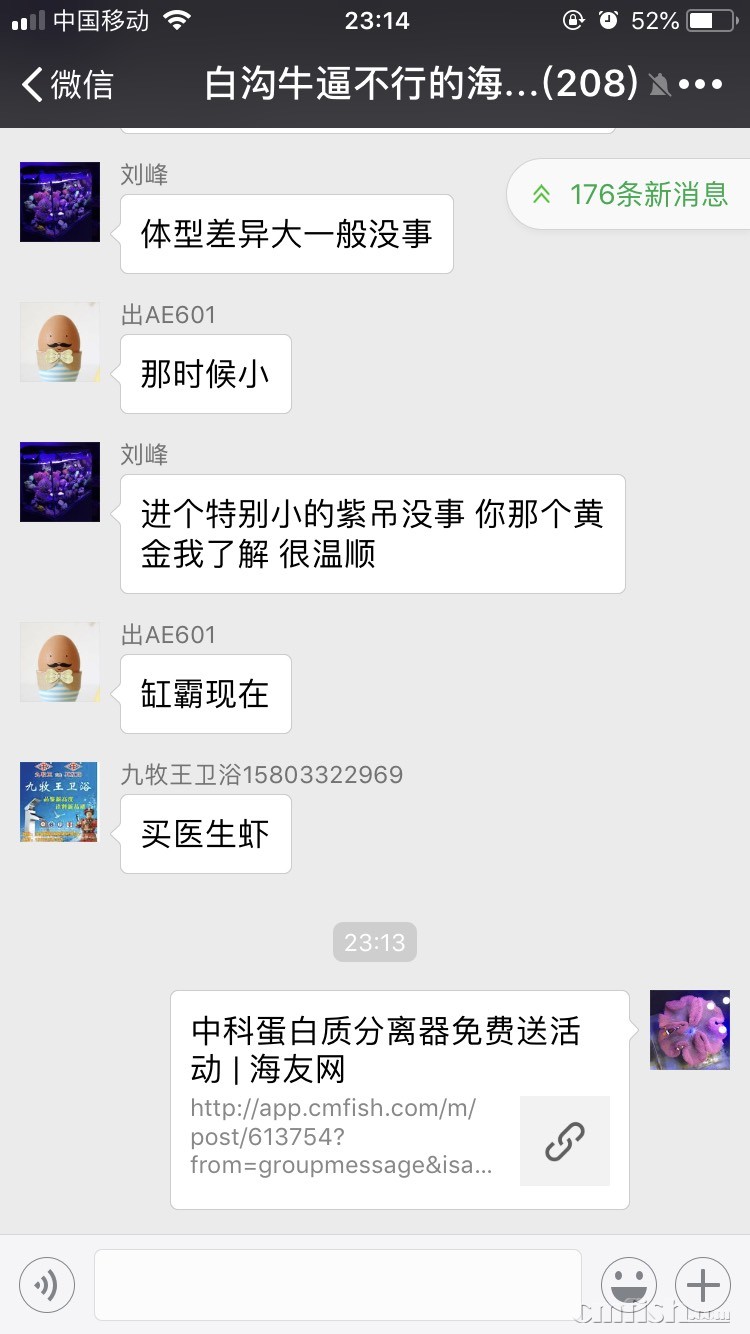The image size is (750, 1334).
Task: Open 出AE601's egg avatar beside 那时候小
Action: point(60,342)
